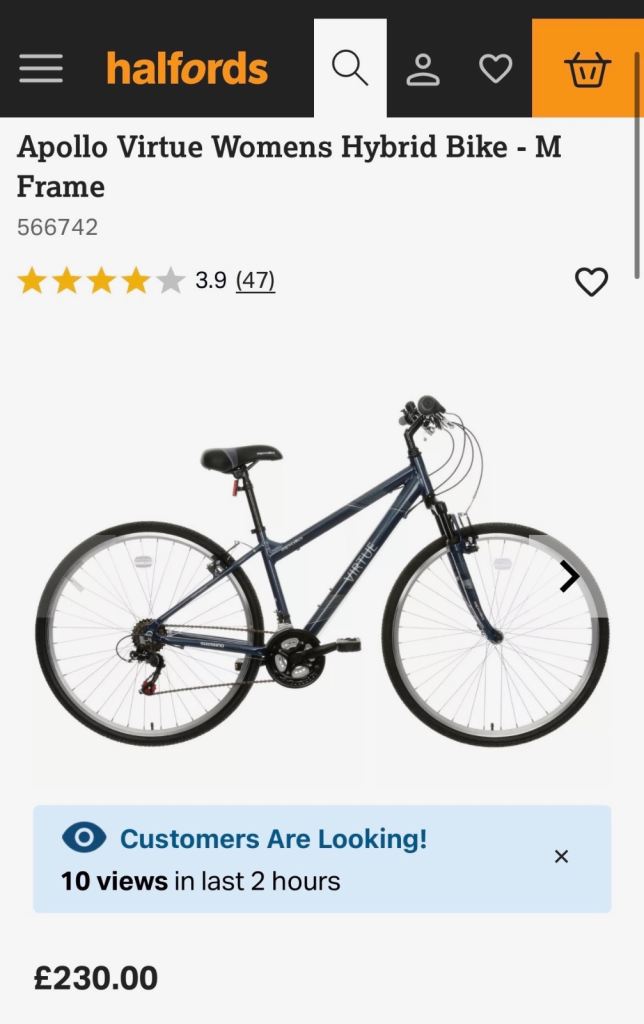This screenshot has width=644, height=1024.
Task: Show the next product image
Action: click(x=569, y=576)
